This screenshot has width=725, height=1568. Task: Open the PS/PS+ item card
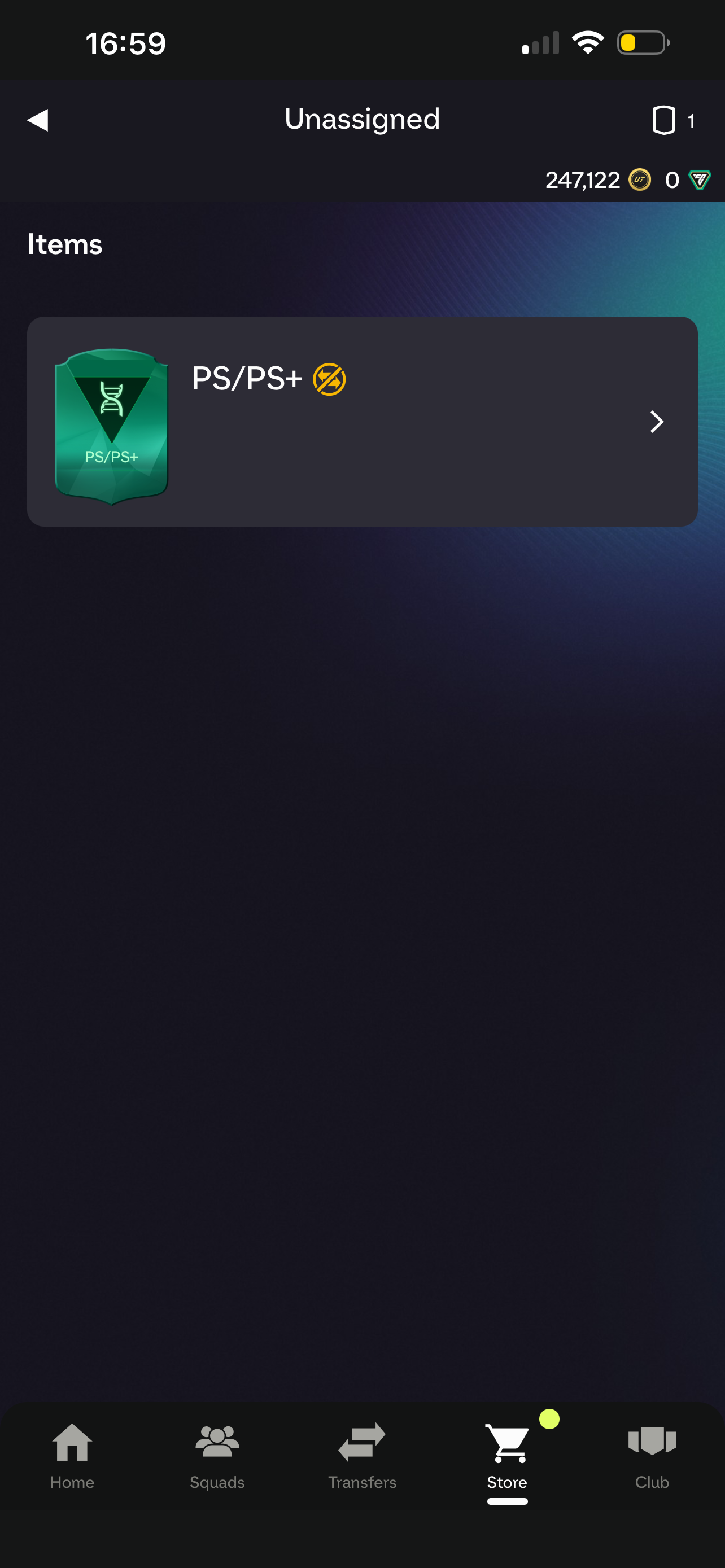click(x=361, y=421)
